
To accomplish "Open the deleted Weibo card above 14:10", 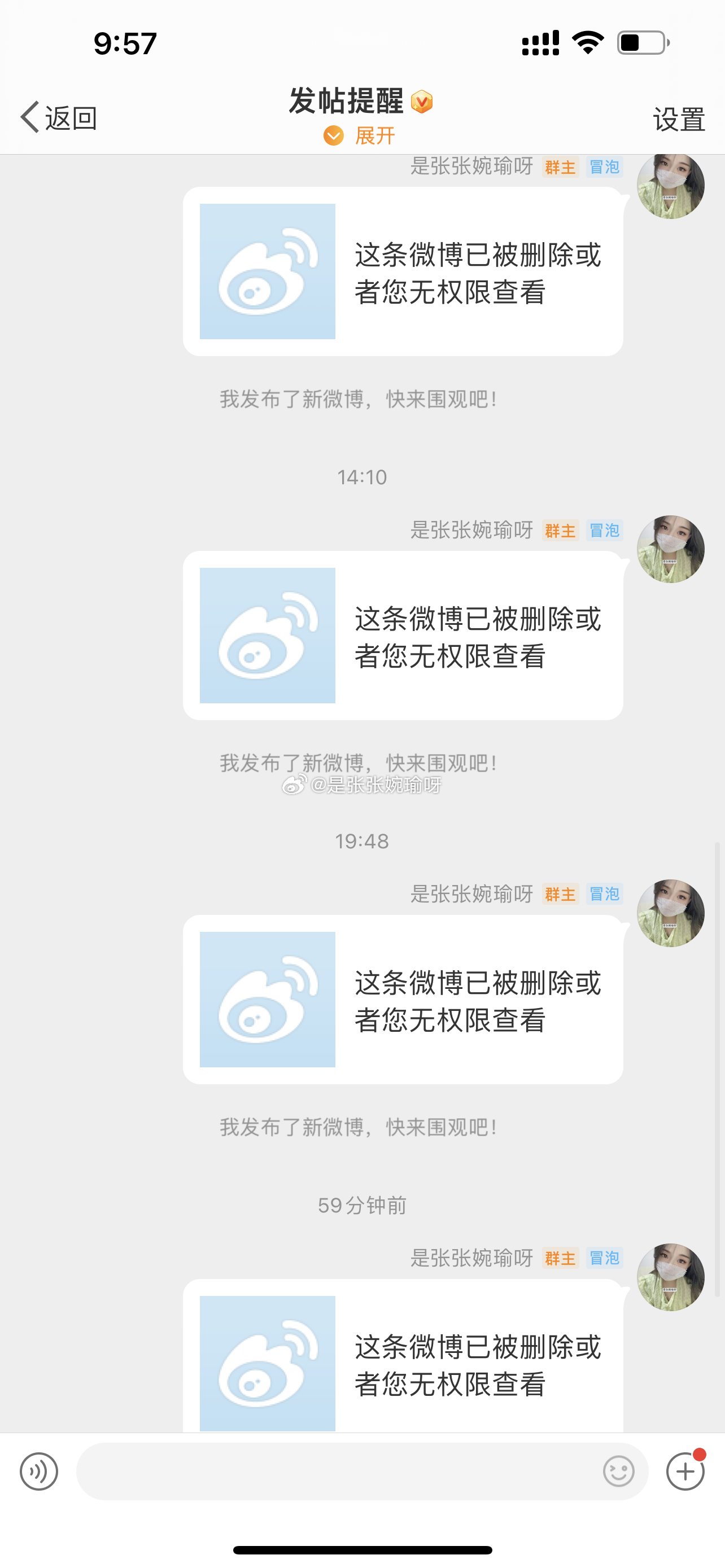I will click(x=403, y=271).
